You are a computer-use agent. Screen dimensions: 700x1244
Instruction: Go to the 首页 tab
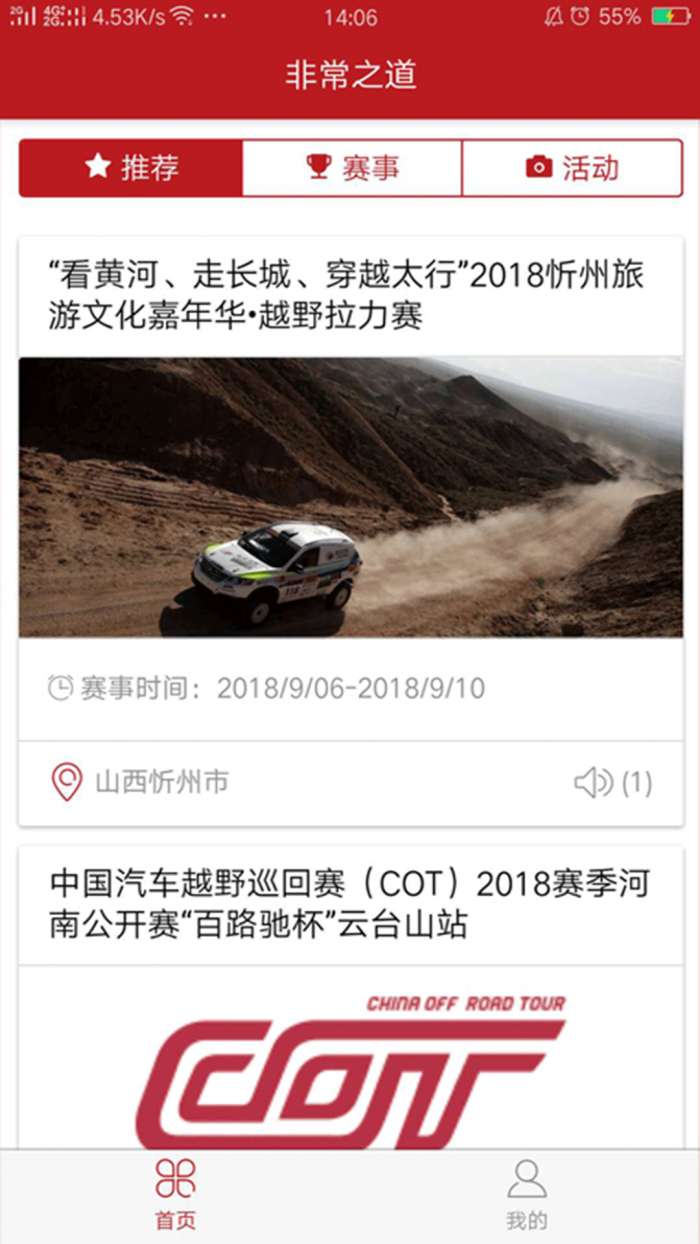pos(175,1194)
